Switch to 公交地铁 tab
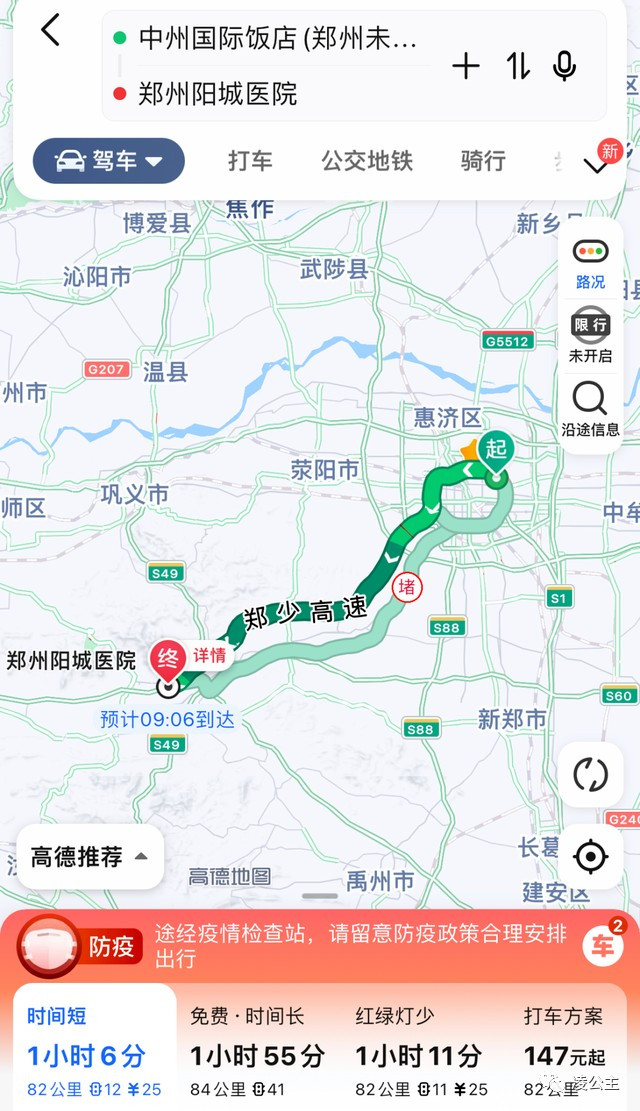This screenshot has width=640, height=1111. point(367,161)
